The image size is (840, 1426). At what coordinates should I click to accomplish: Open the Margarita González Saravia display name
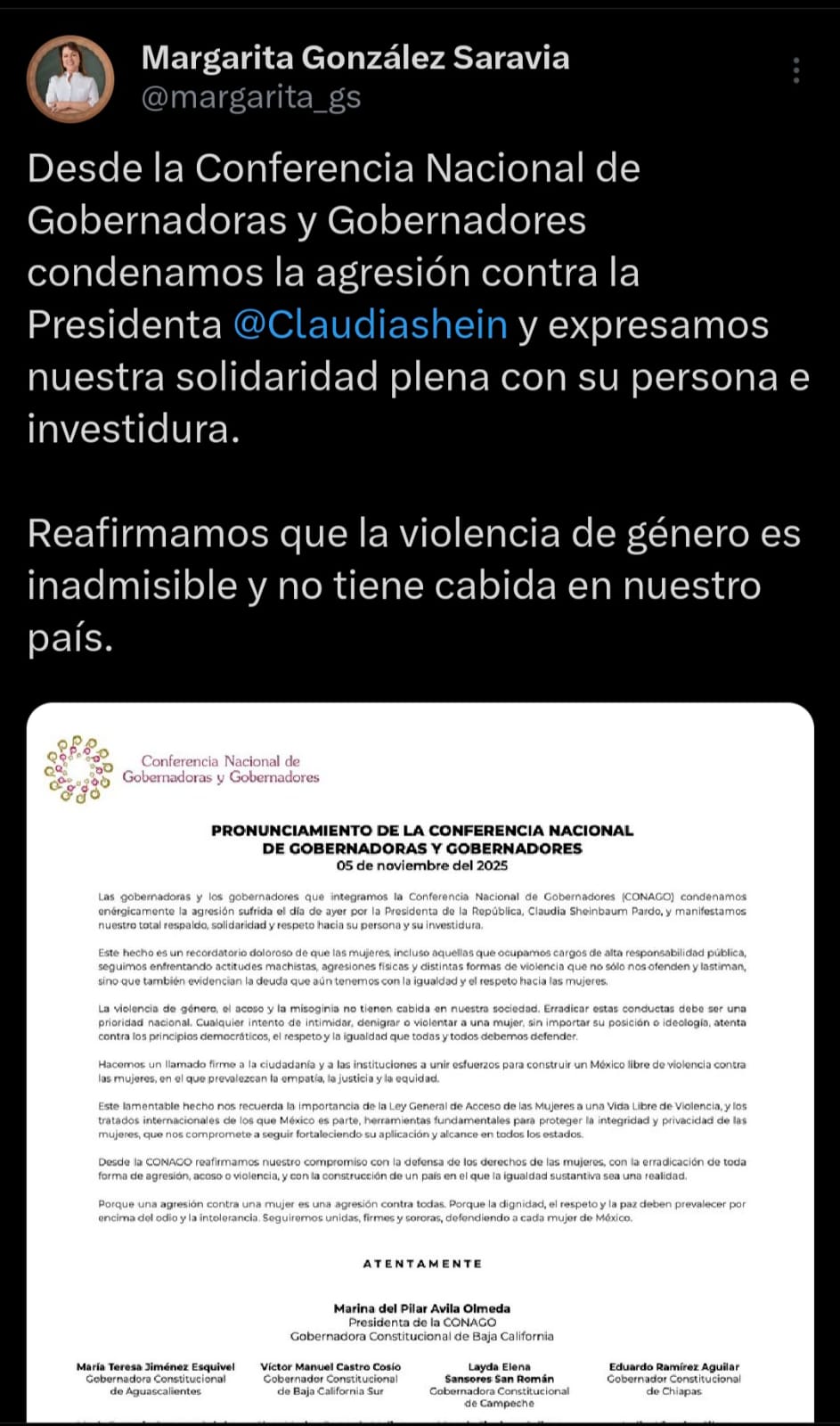coord(355,58)
